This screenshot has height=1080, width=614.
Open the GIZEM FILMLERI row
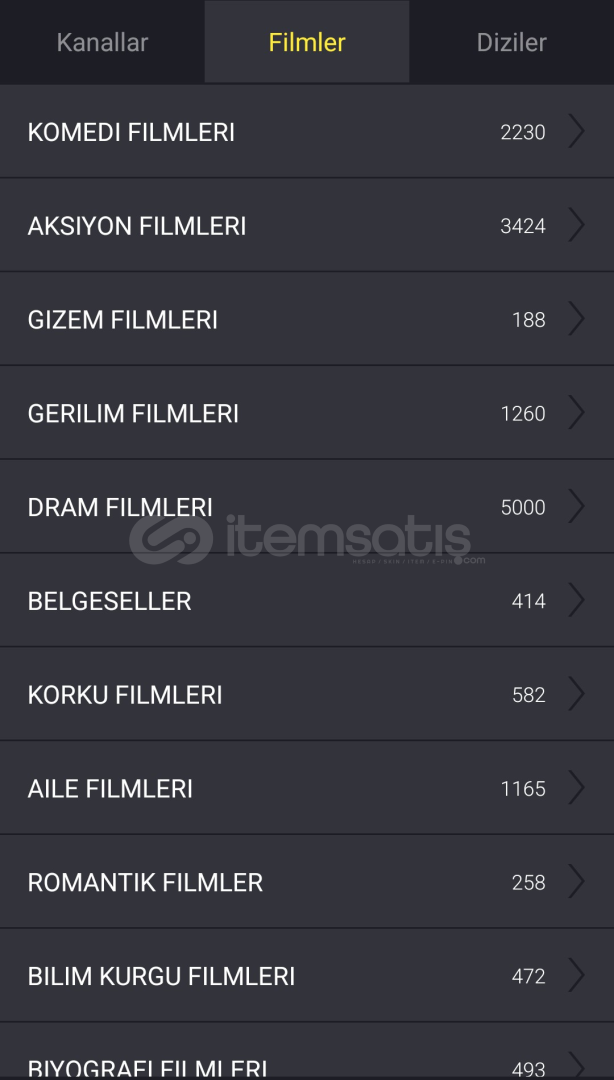(x=306, y=320)
